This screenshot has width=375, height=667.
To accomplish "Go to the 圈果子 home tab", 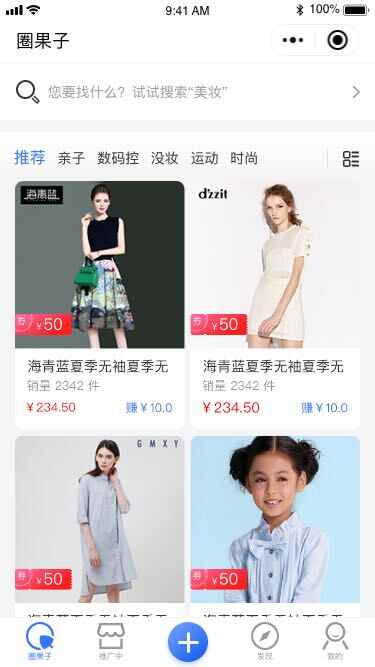I will (40, 641).
